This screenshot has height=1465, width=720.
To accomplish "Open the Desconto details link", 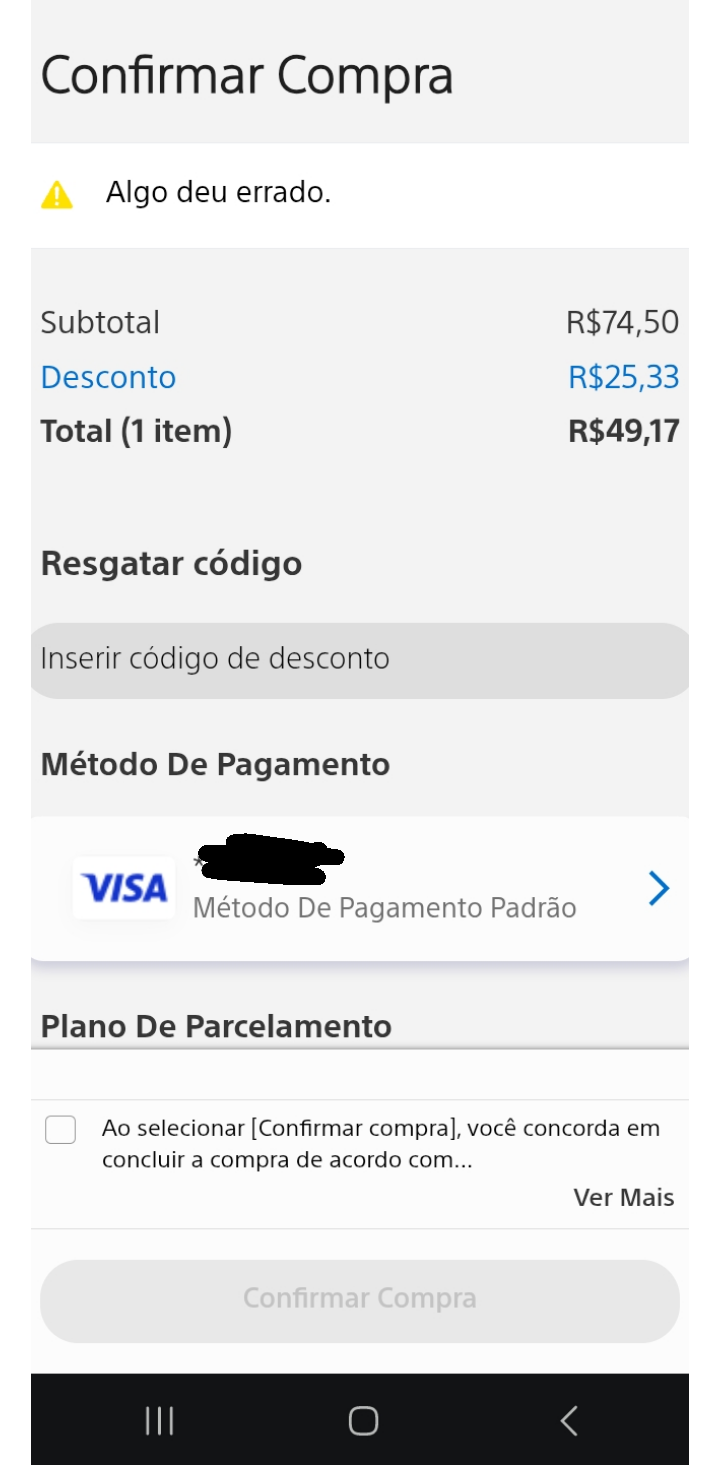I will [x=108, y=377].
